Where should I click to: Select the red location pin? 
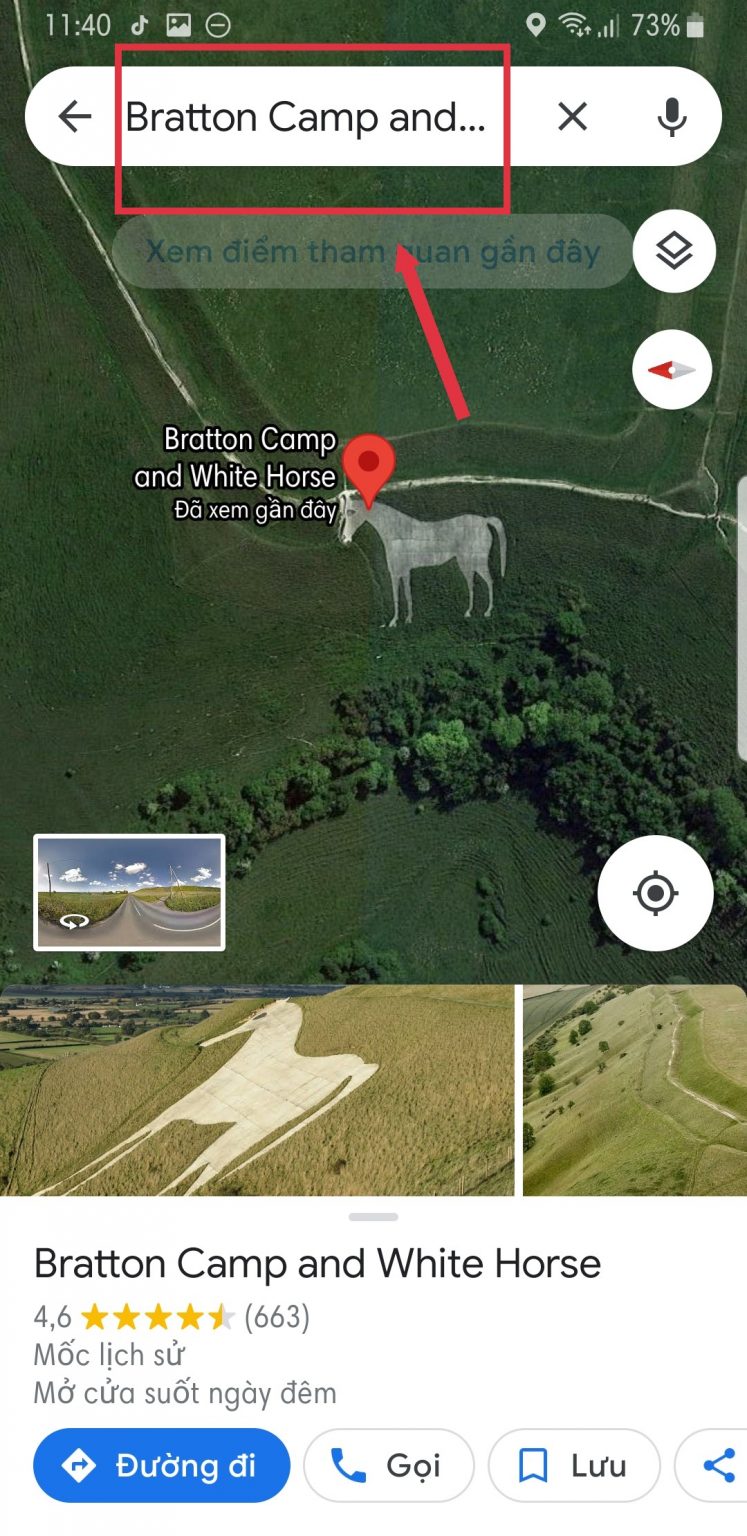pos(369,468)
